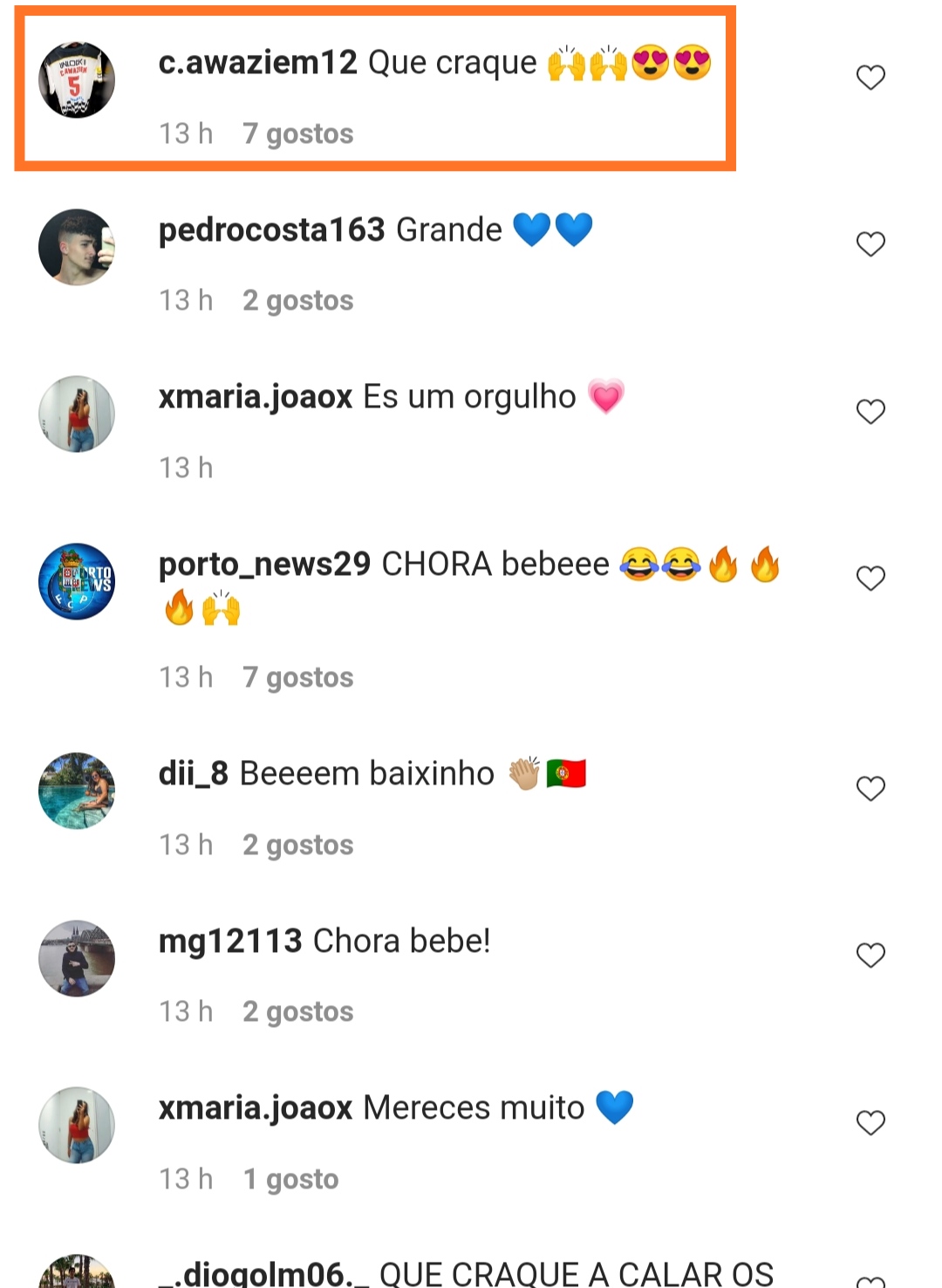Open _.diogolm06._'s profile username
Screen dimensions: 942x1288
point(263,1274)
